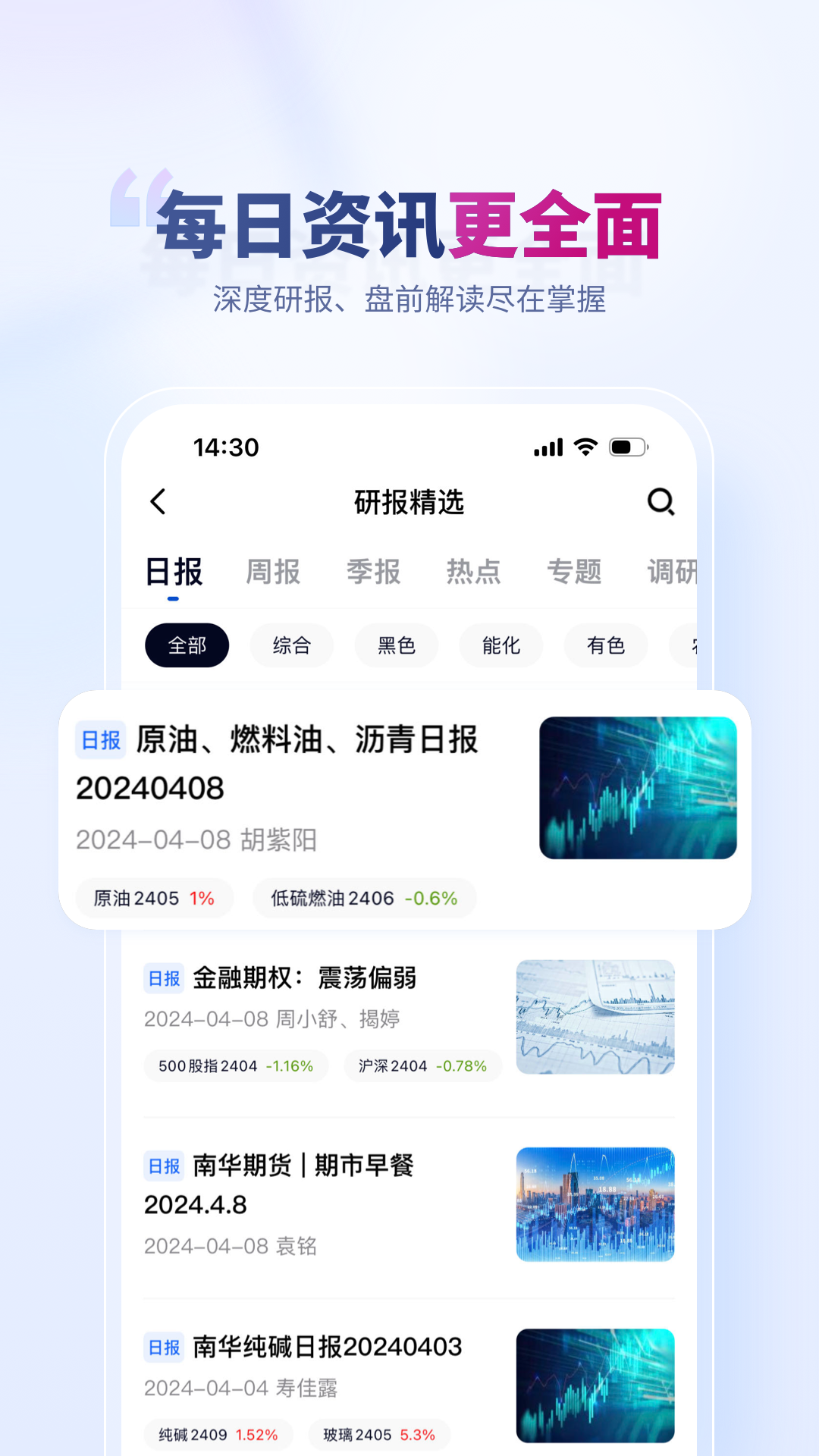Enable the 黑色 category filter
This screenshot has height=1456, width=819.
tap(396, 645)
